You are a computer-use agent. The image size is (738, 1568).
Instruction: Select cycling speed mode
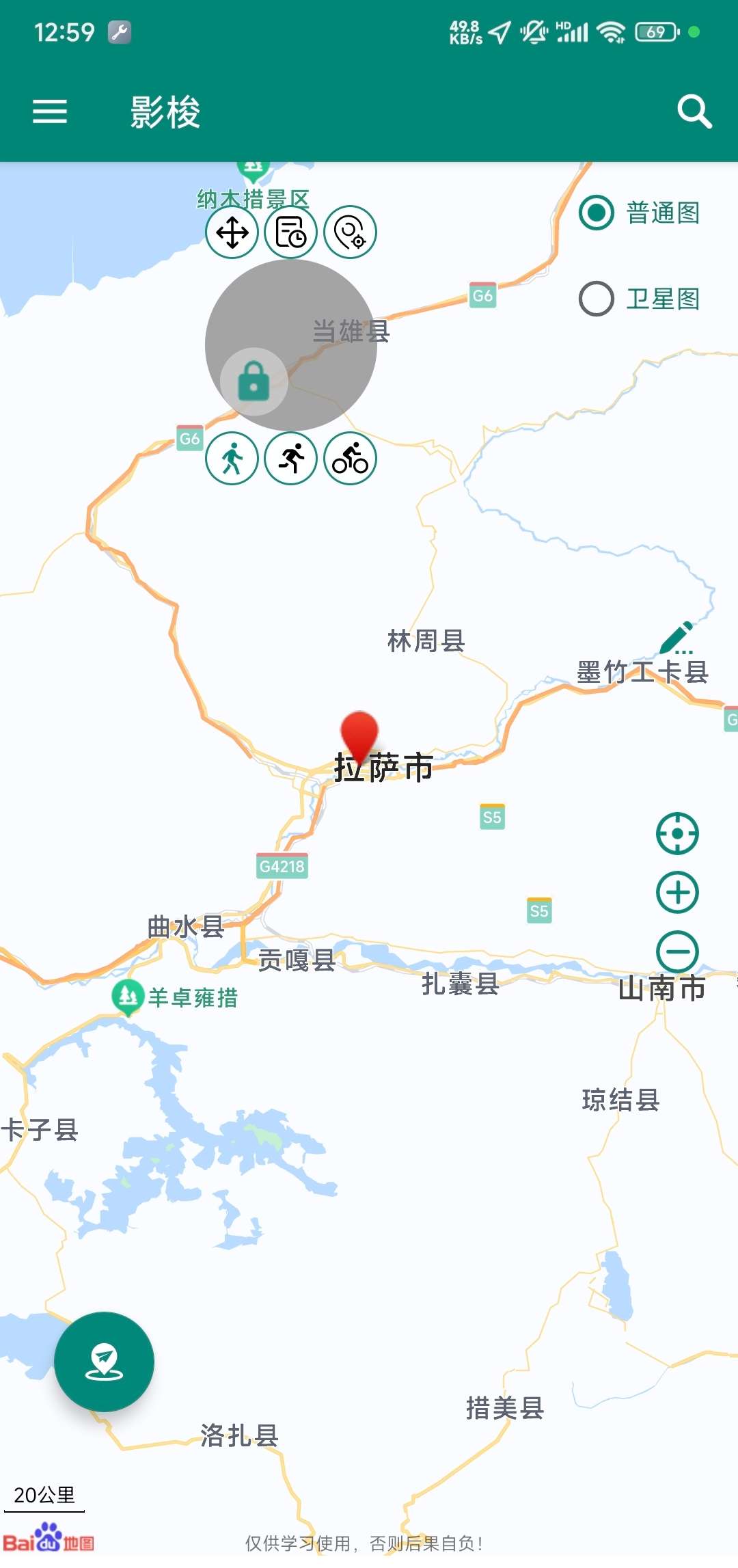click(351, 458)
